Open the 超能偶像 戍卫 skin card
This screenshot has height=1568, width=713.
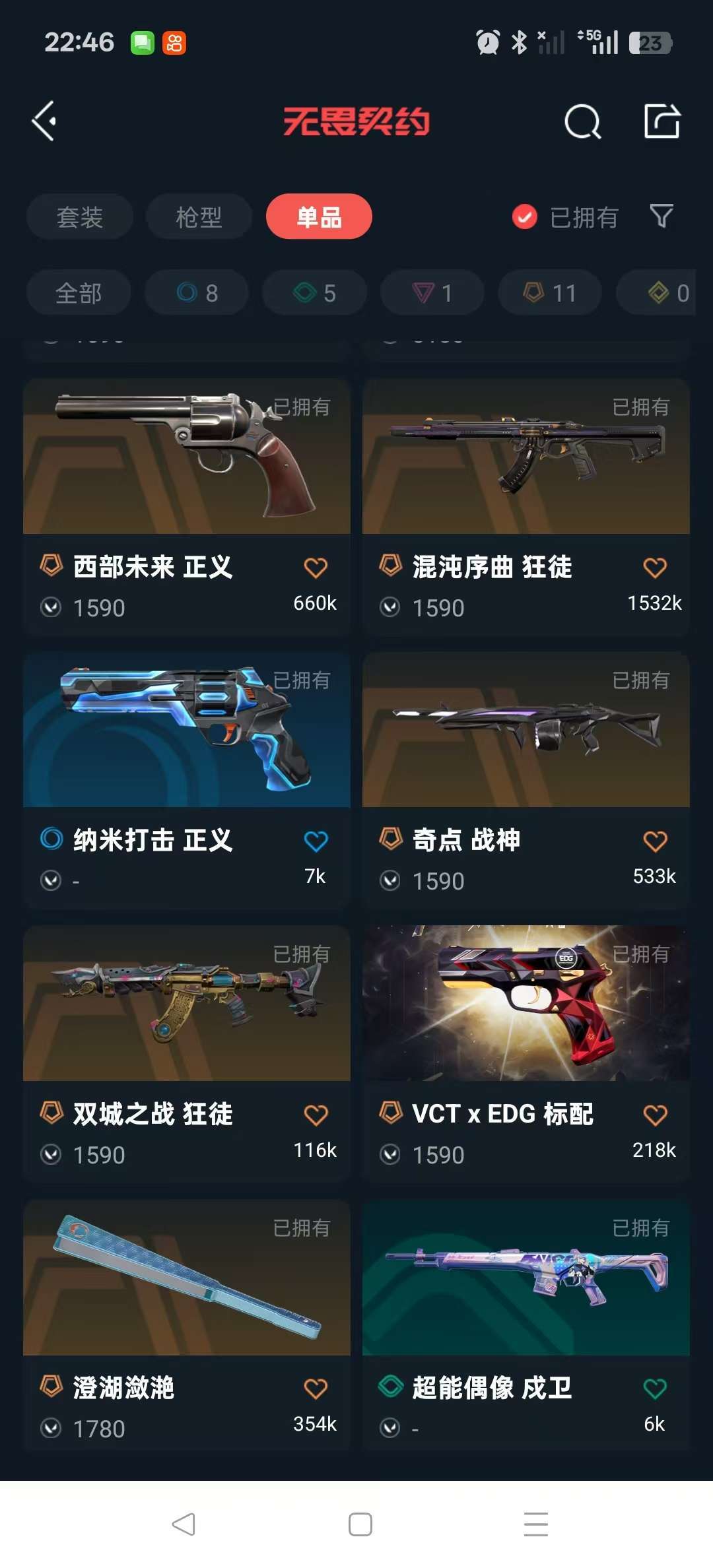coord(526,1328)
